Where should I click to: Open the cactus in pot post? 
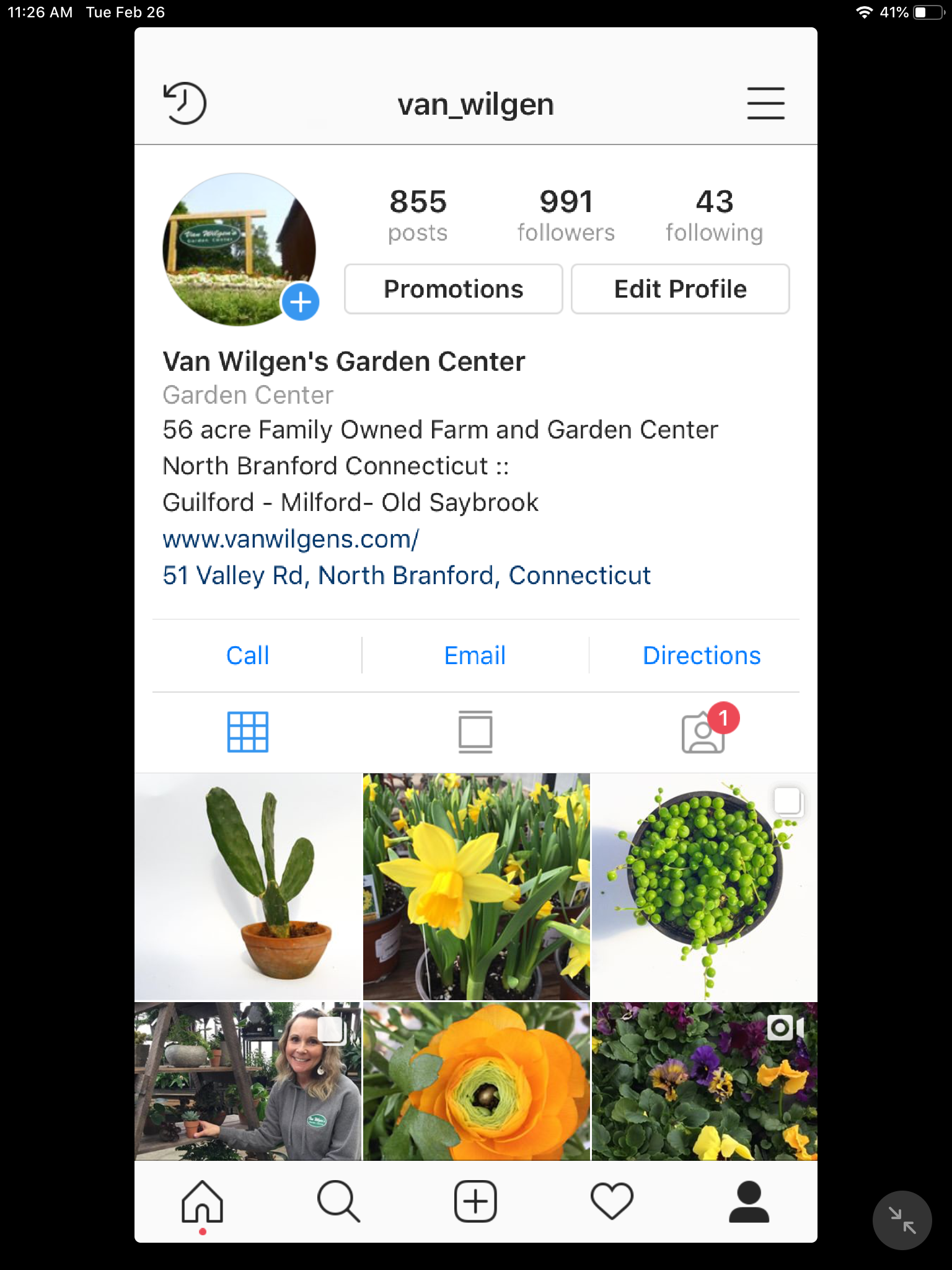248,886
